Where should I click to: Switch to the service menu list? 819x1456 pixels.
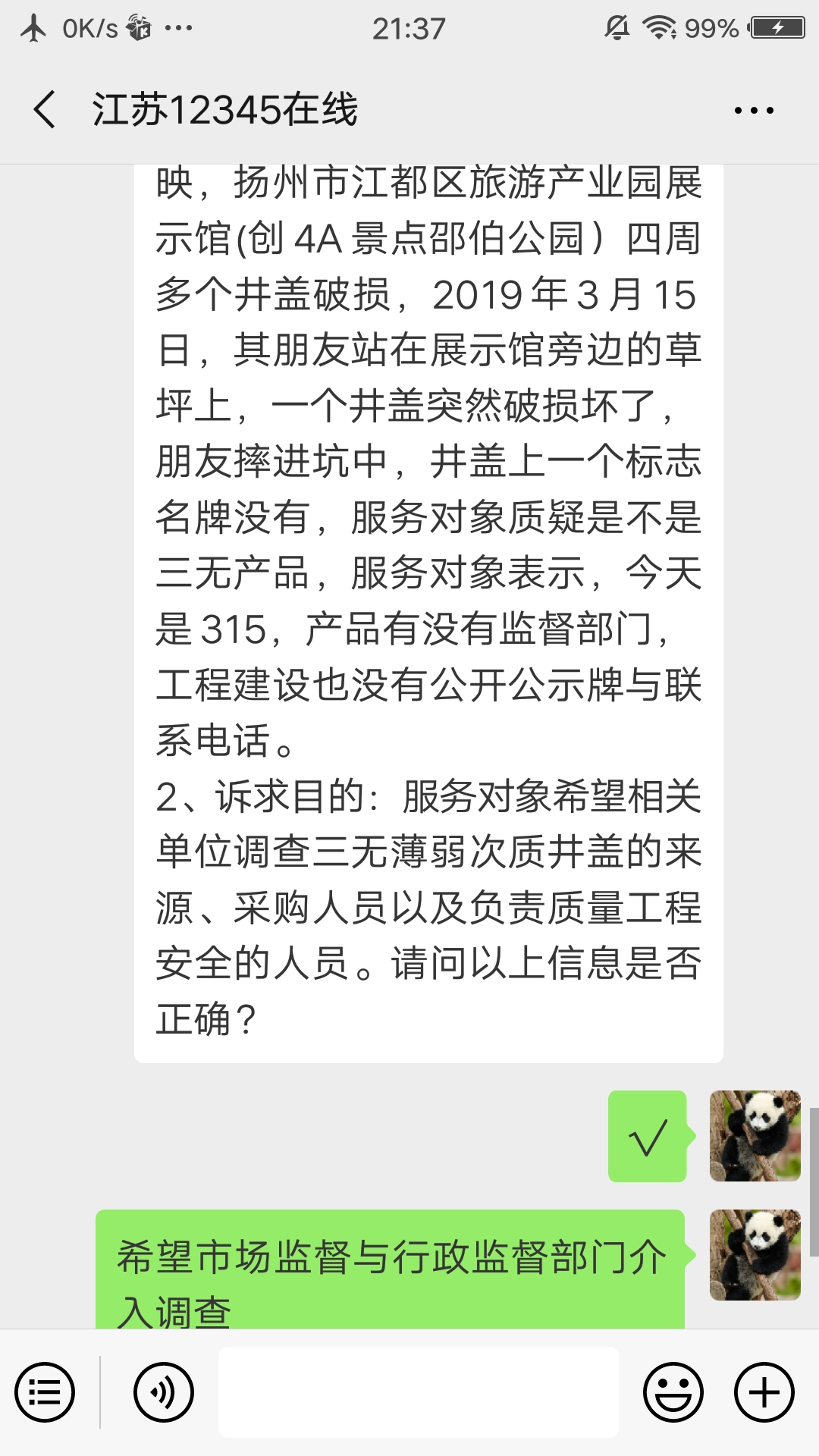click(x=45, y=1392)
